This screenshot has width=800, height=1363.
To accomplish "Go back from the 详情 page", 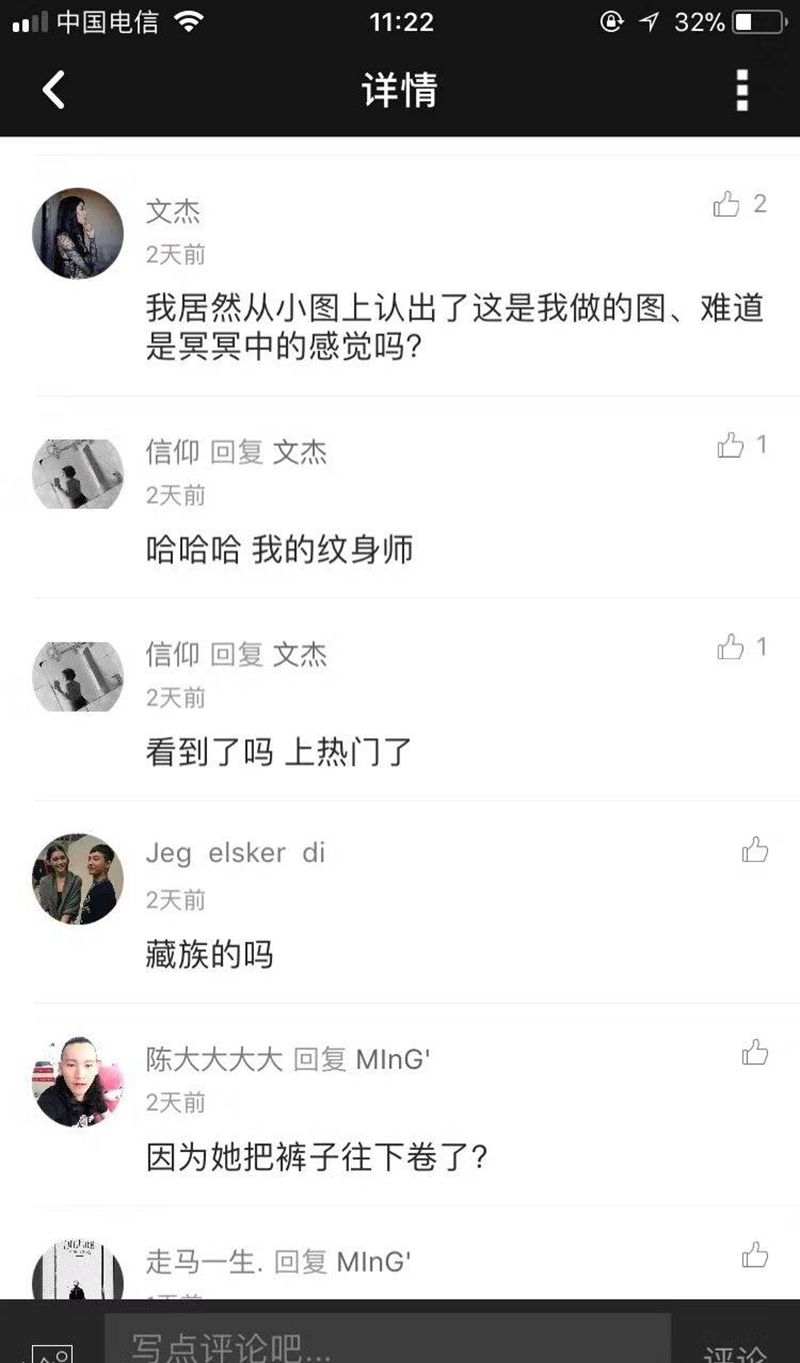I will click(x=54, y=90).
